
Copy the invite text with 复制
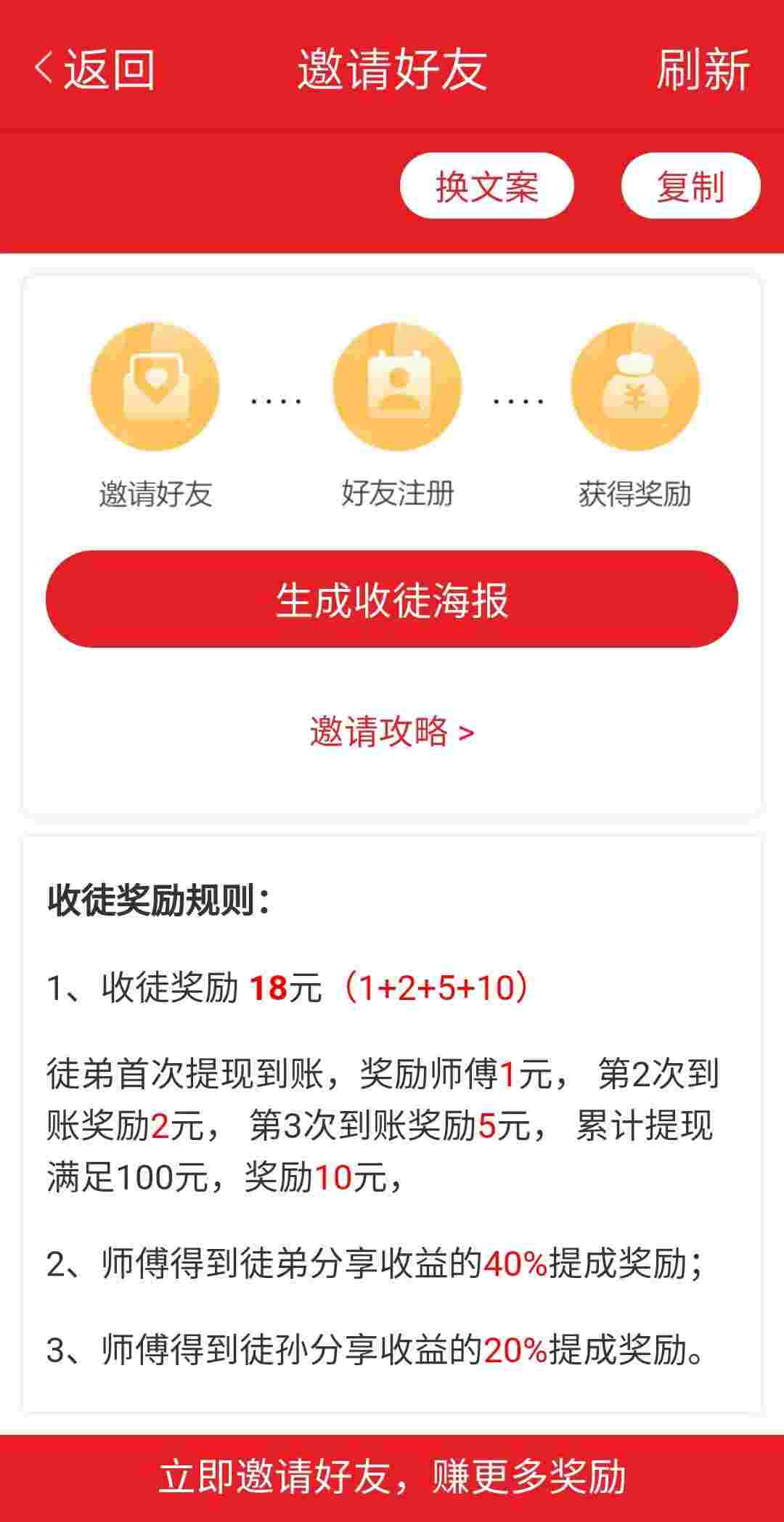[690, 186]
